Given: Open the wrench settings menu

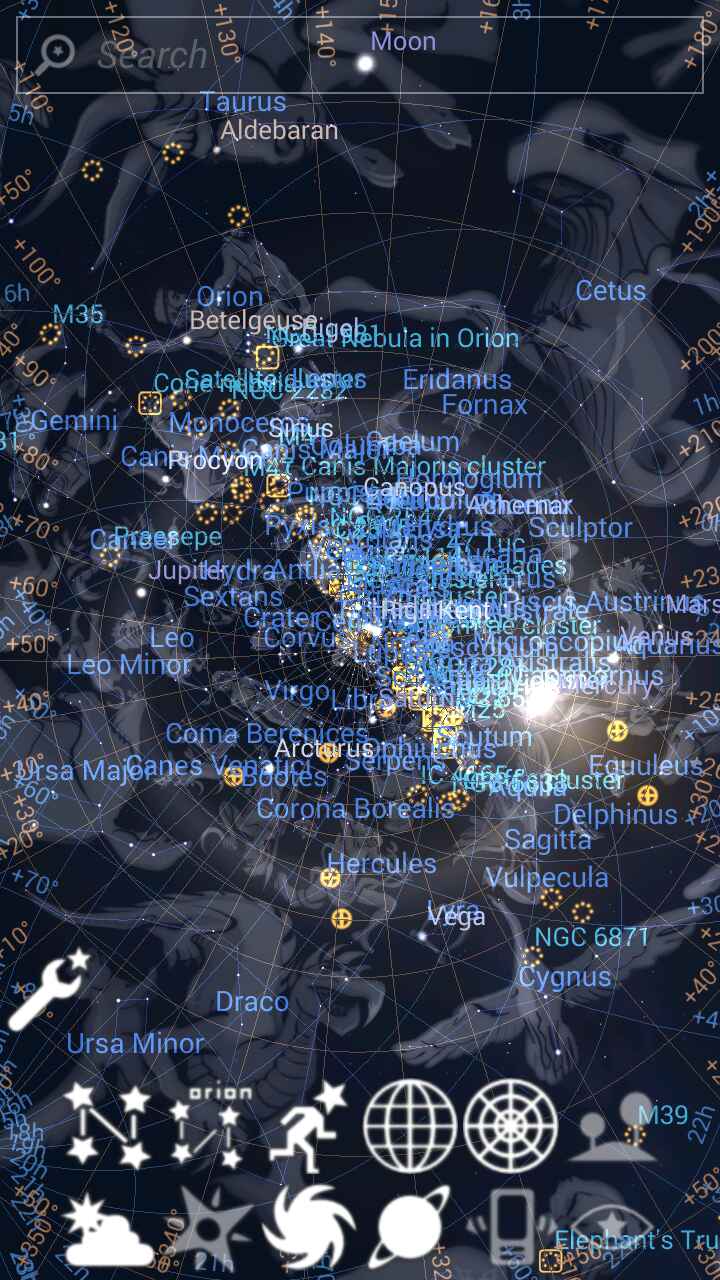Looking at the screenshot, I should point(50,991).
